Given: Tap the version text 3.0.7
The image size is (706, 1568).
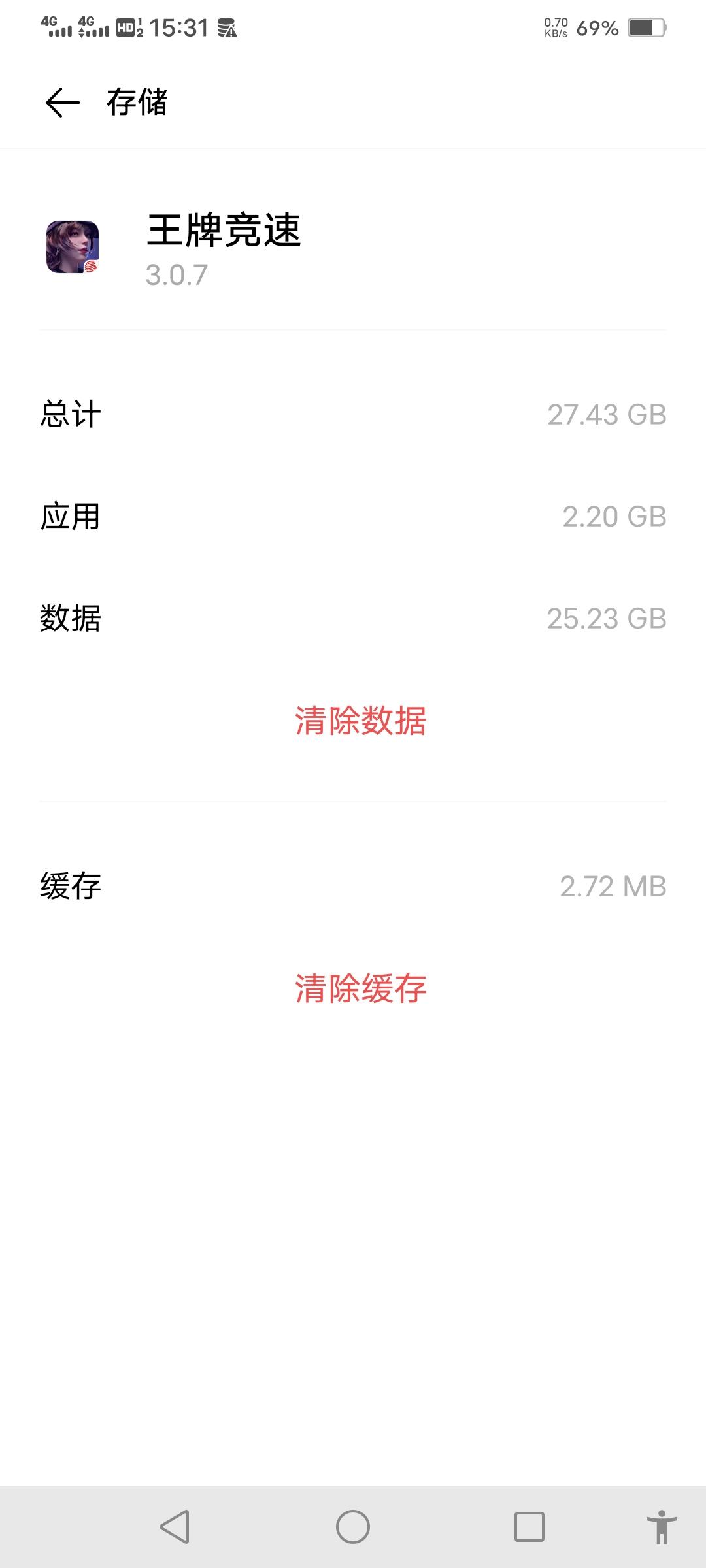Looking at the screenshot, I should [x=175, y=274].
